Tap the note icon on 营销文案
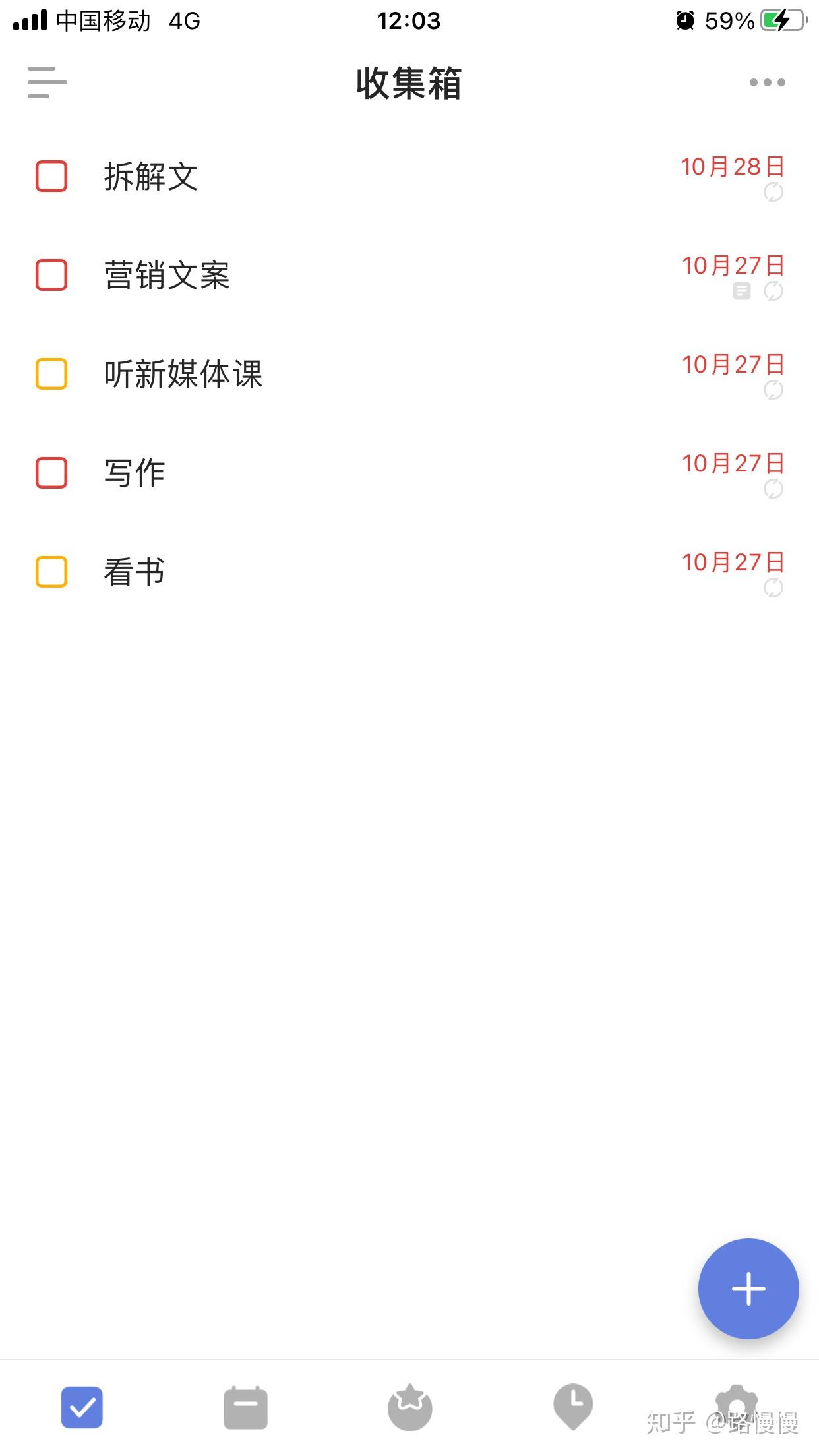This screenshot has height=1456, width=819. [741, 291]
